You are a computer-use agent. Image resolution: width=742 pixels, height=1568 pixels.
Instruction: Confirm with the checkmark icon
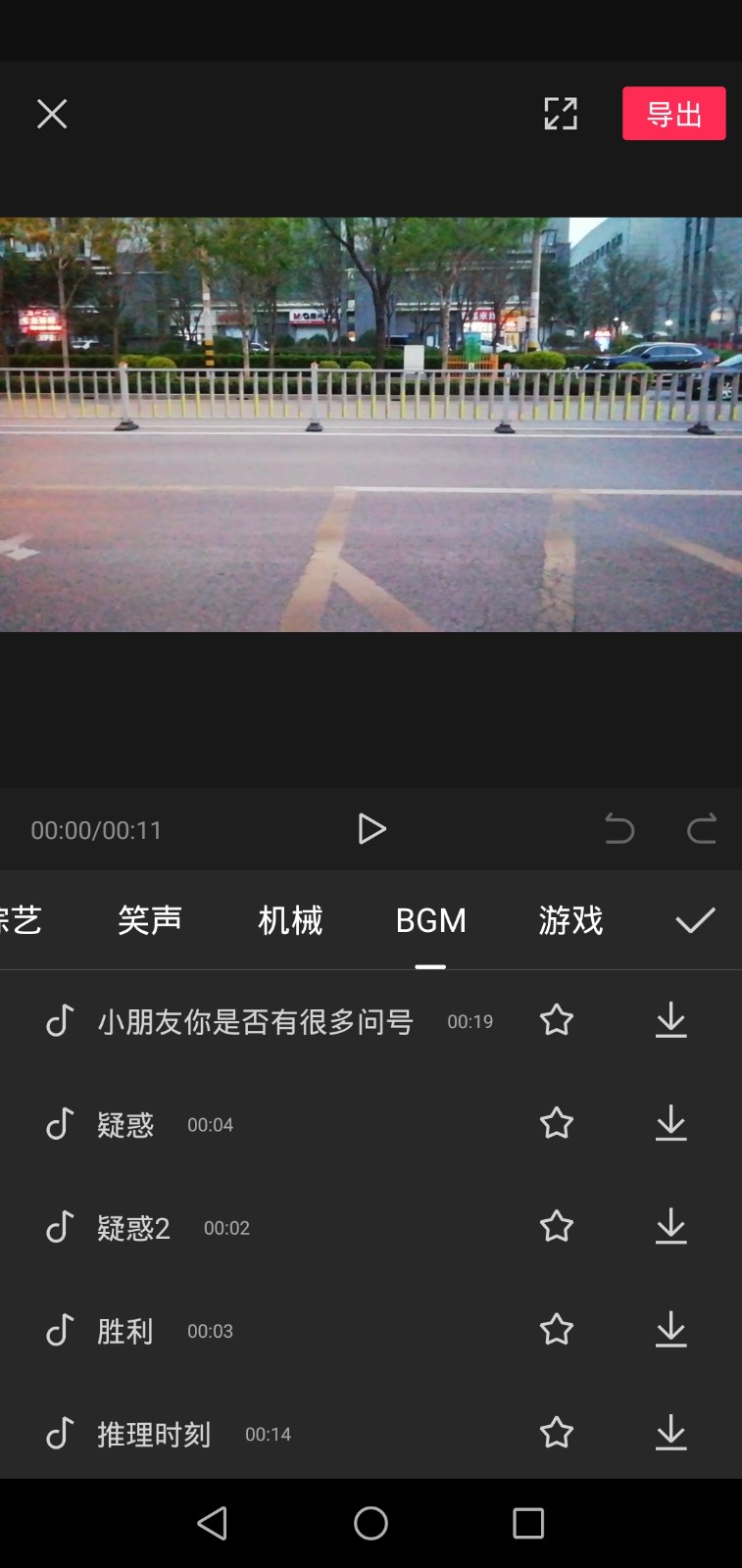point(695,920)
